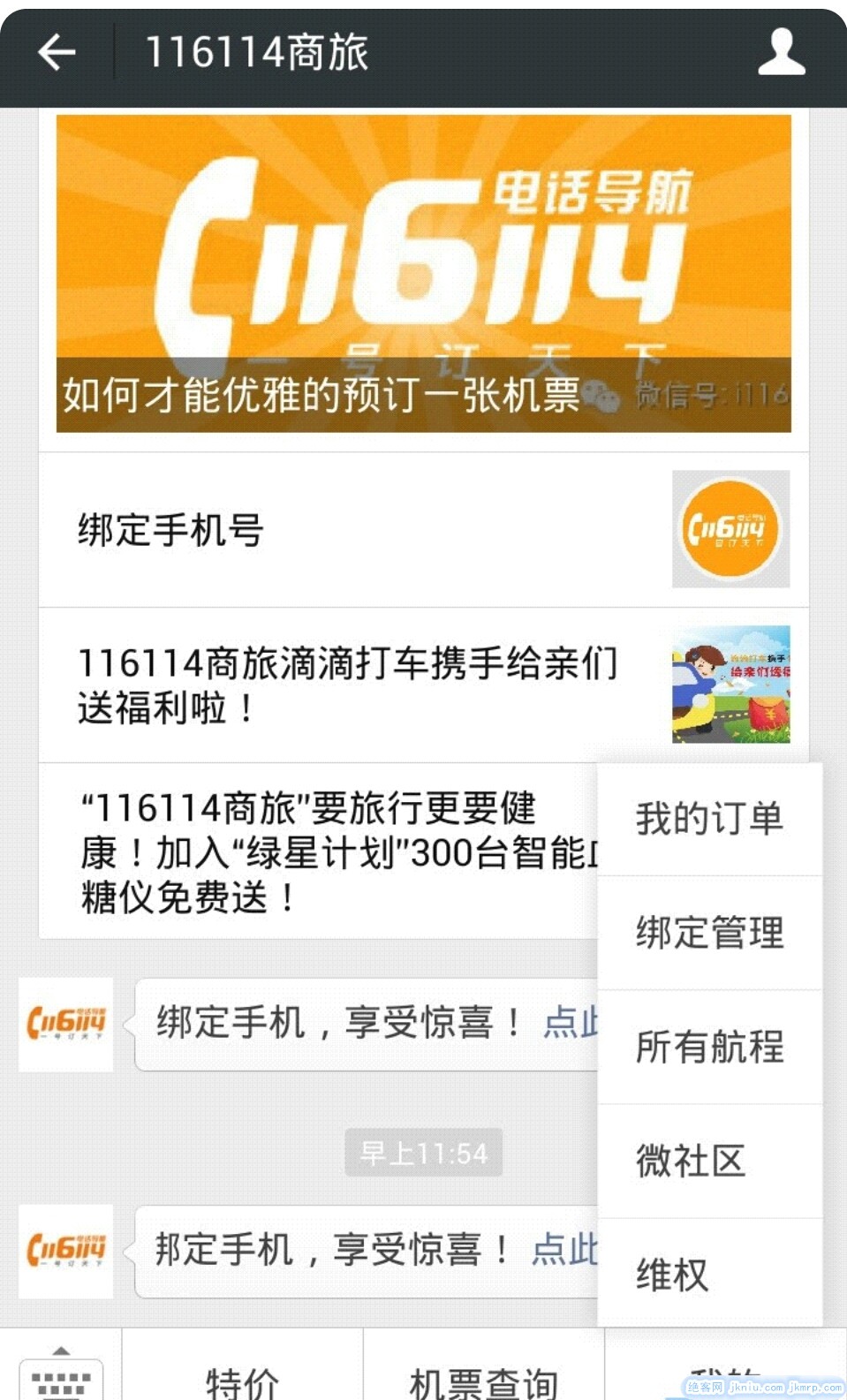Choose 绑定管理 in the popup menu
Image resolution: width=847 pixels, height=1400 pixels.
(x=709, y=933)
